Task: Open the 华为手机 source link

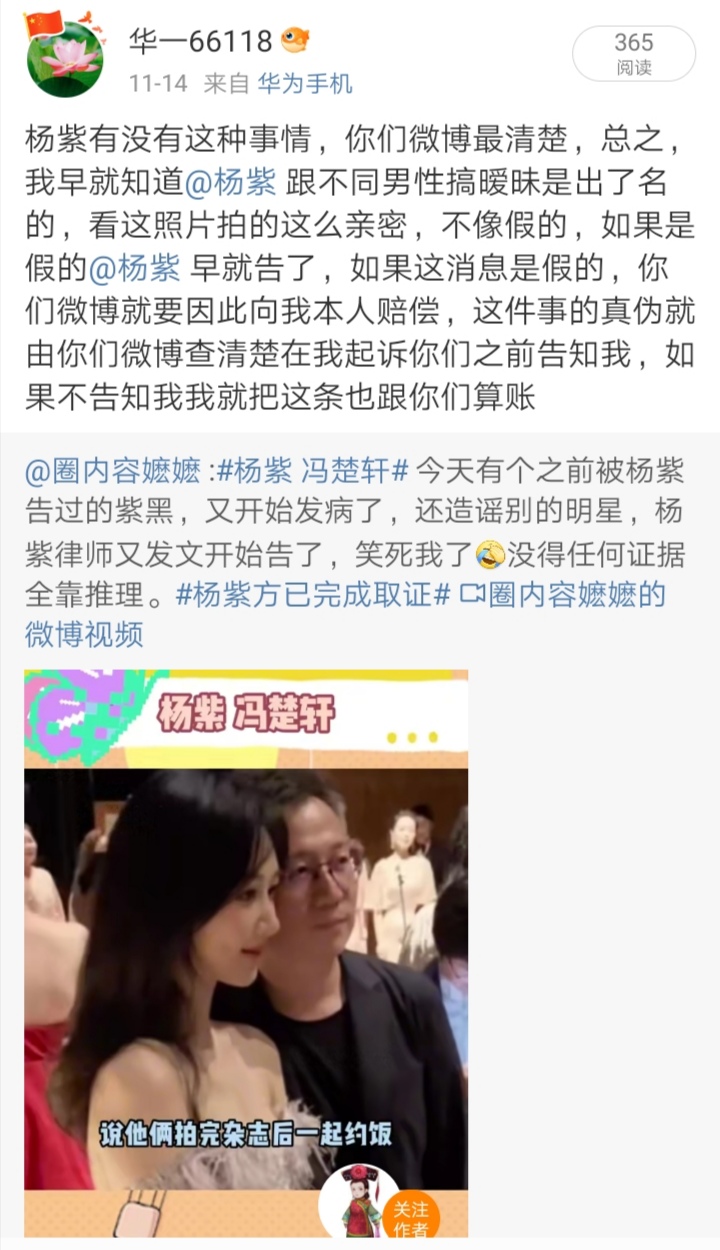Action: (x=305, y=83)
